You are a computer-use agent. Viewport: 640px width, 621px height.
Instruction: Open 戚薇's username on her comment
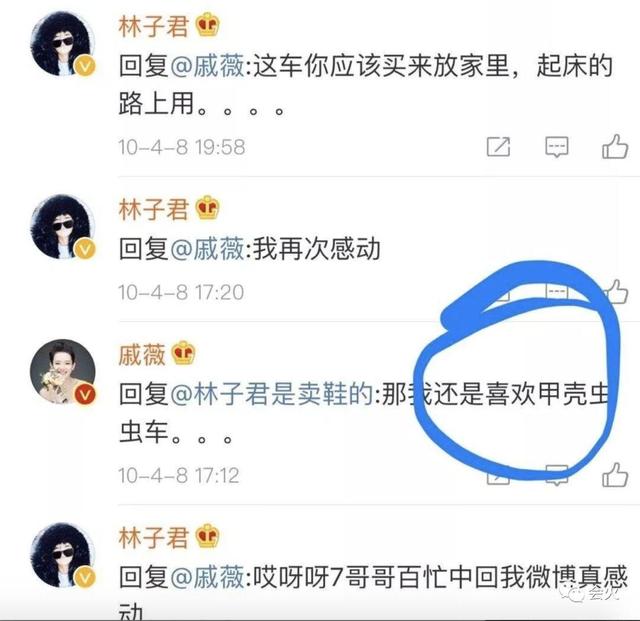143,353
